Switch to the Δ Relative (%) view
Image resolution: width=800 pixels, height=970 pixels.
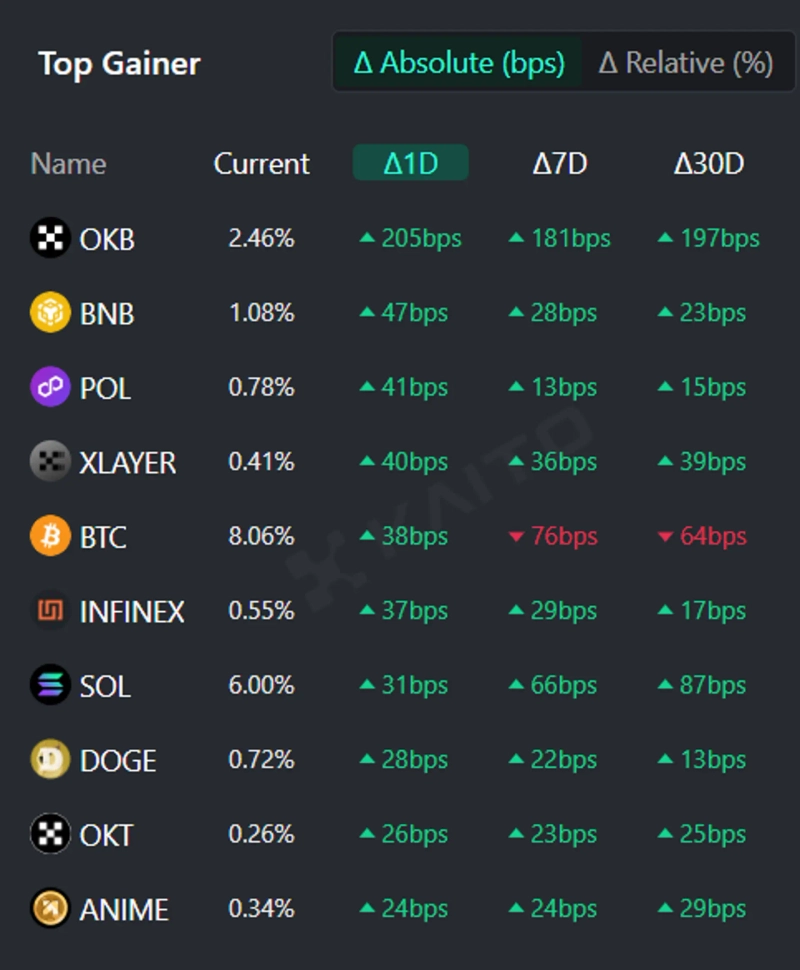coord(685,63)
